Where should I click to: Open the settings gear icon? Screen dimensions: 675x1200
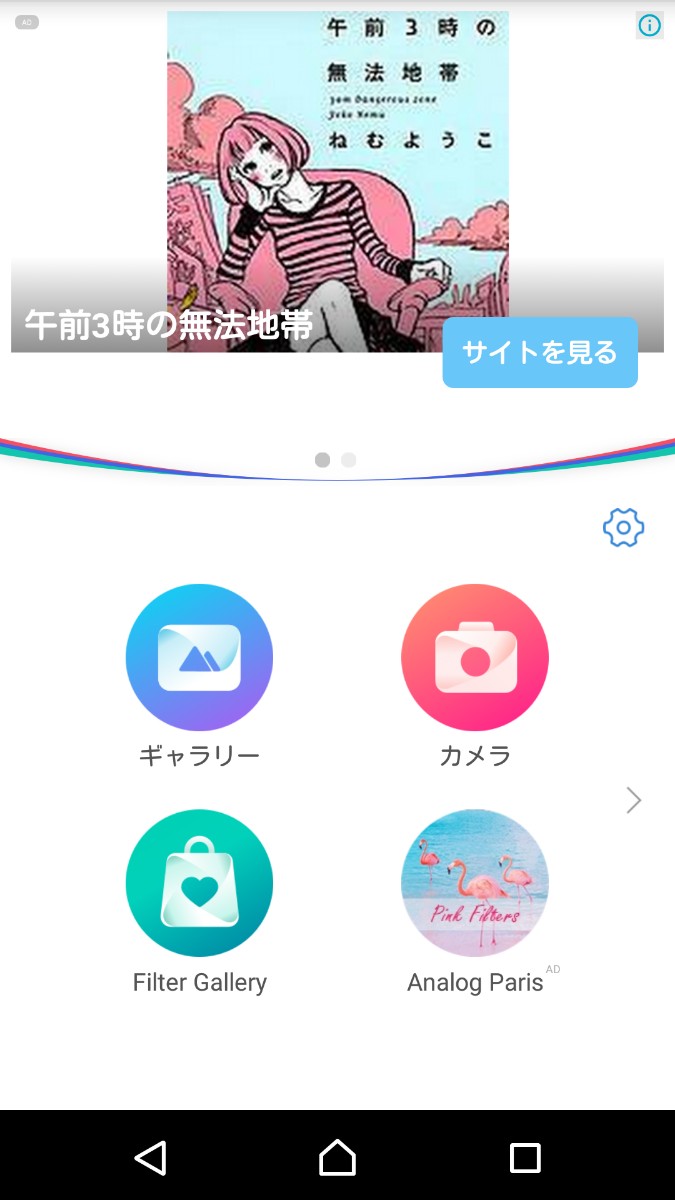623,528
